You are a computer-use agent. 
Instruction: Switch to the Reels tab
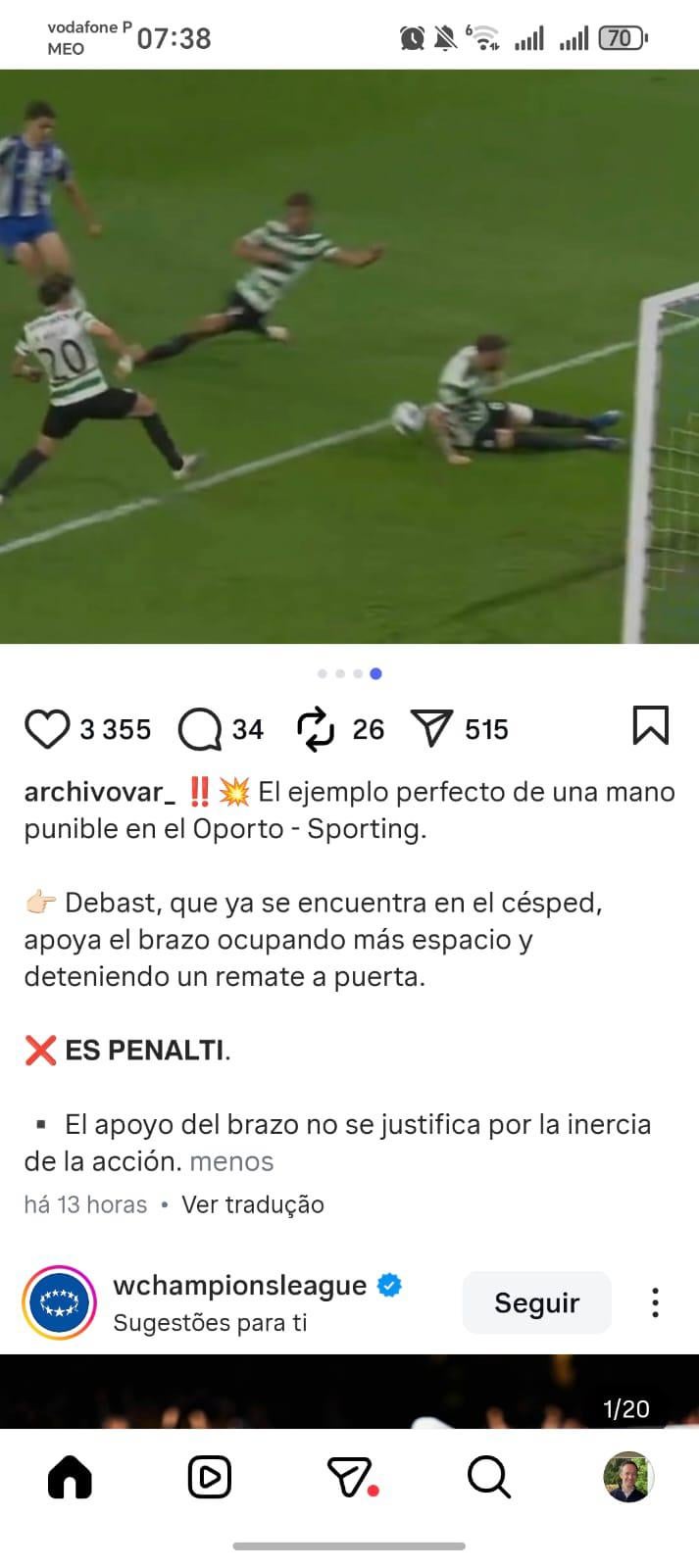pos(209,1477)
